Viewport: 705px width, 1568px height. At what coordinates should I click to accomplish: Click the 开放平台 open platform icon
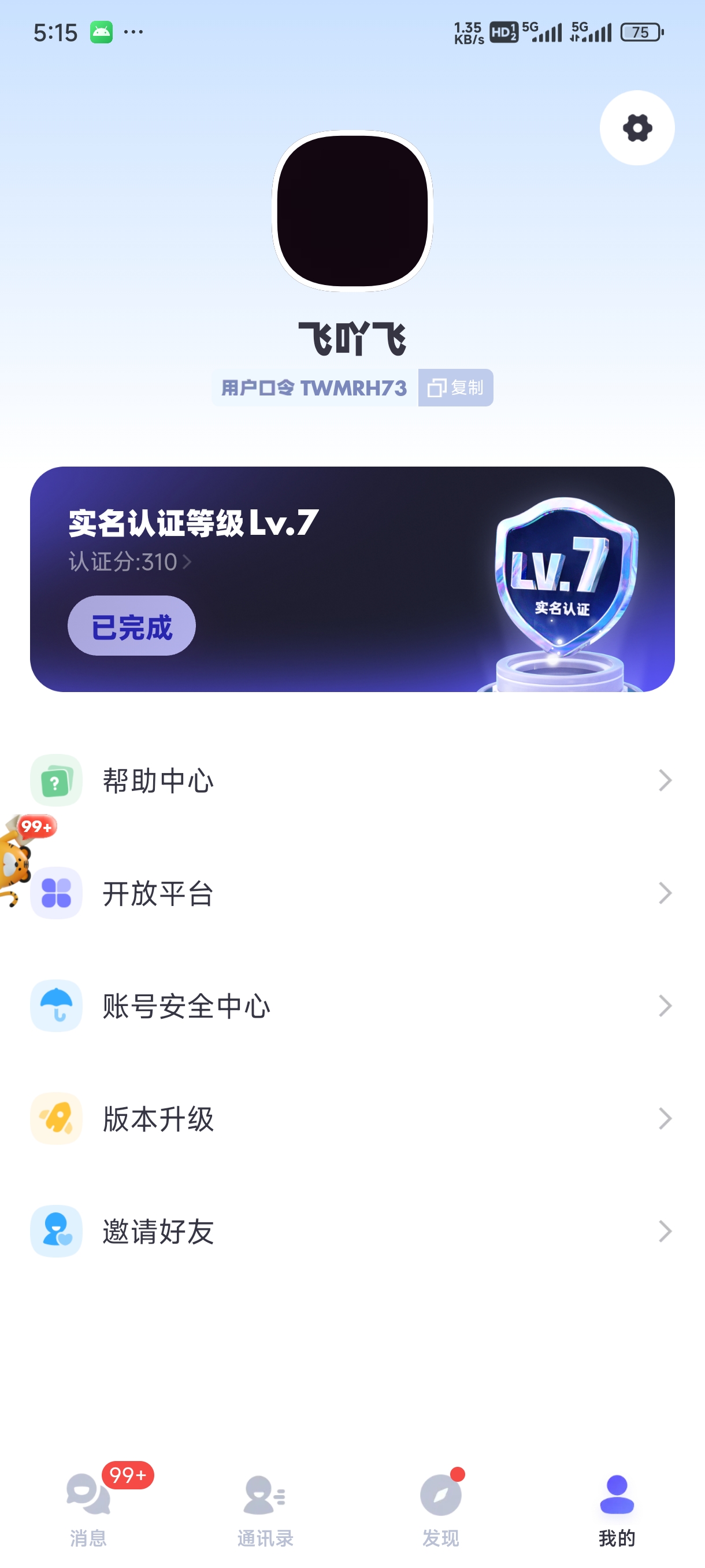point(56,894)
